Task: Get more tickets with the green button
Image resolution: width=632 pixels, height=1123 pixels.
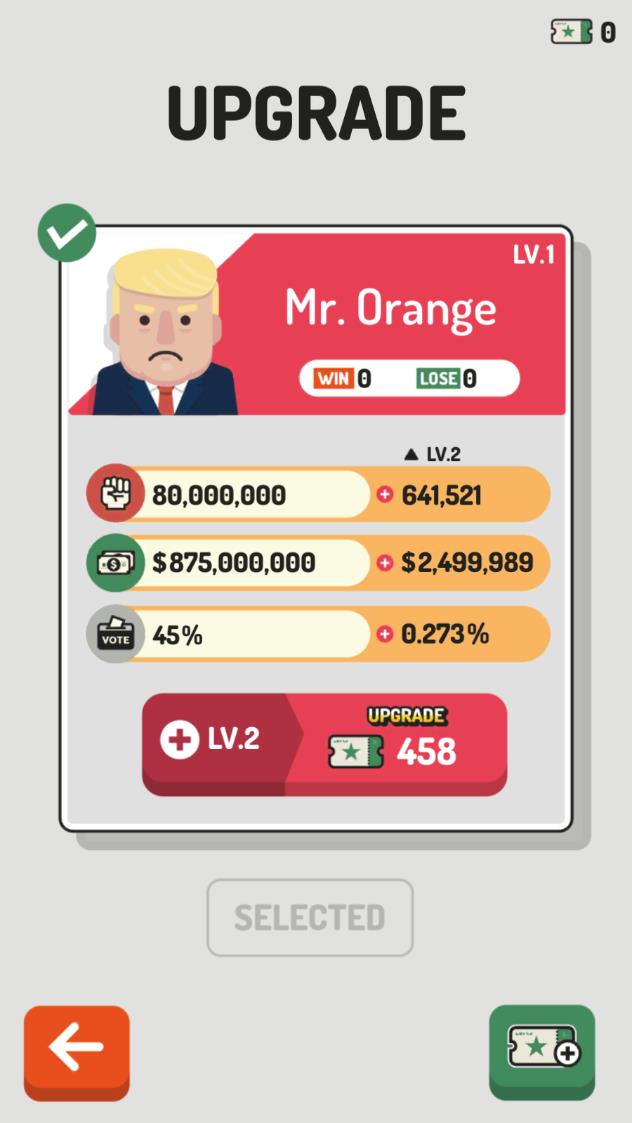Action: (x=542, y=1050)
